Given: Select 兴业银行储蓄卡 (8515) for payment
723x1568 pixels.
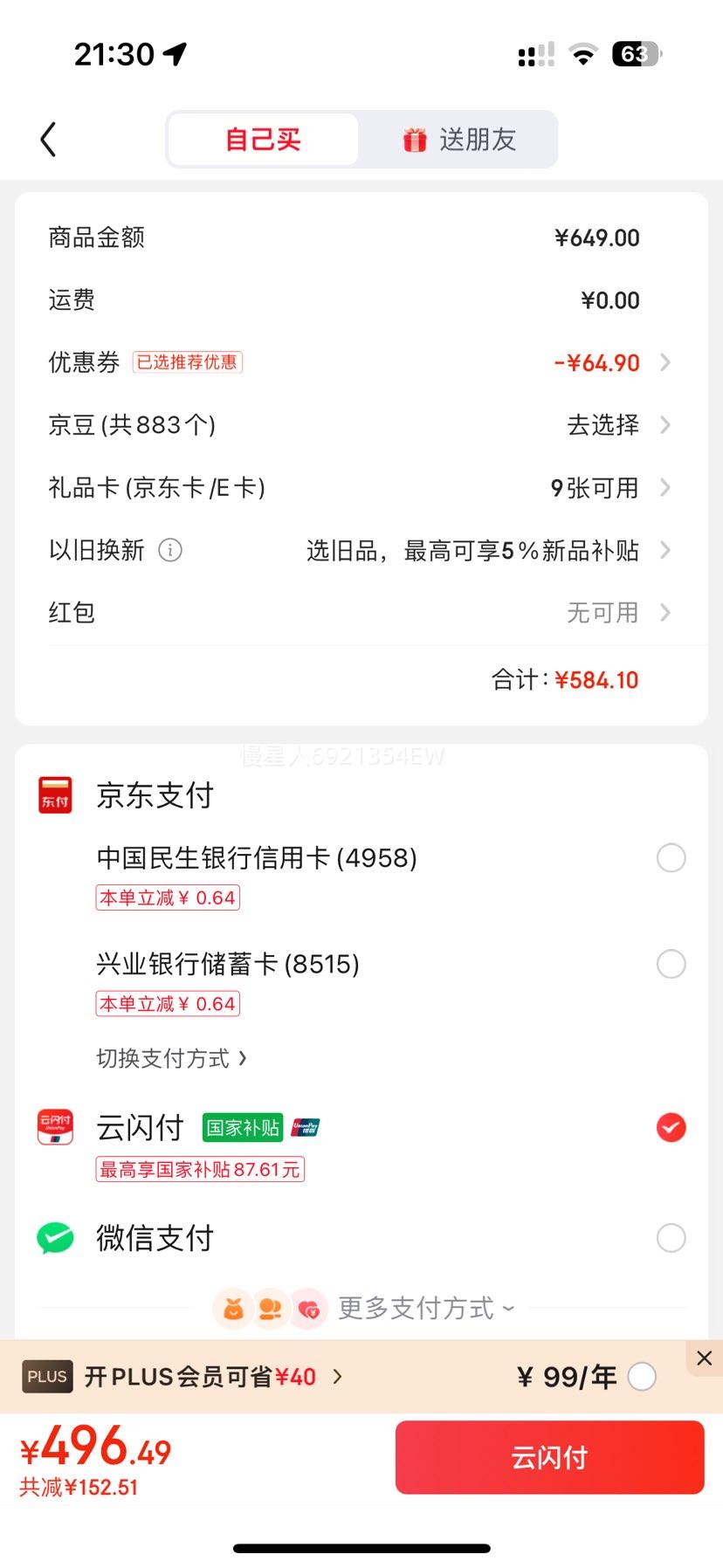Looking at the screenshot, I should [x=671, y=965].
